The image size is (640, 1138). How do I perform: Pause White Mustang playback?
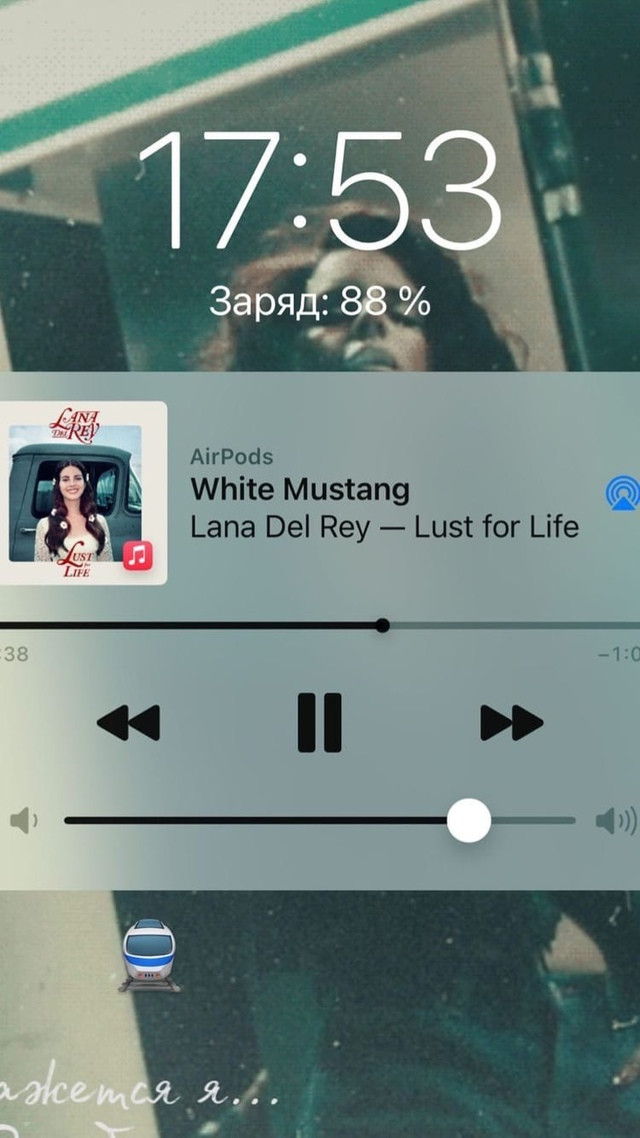[319, 722]
